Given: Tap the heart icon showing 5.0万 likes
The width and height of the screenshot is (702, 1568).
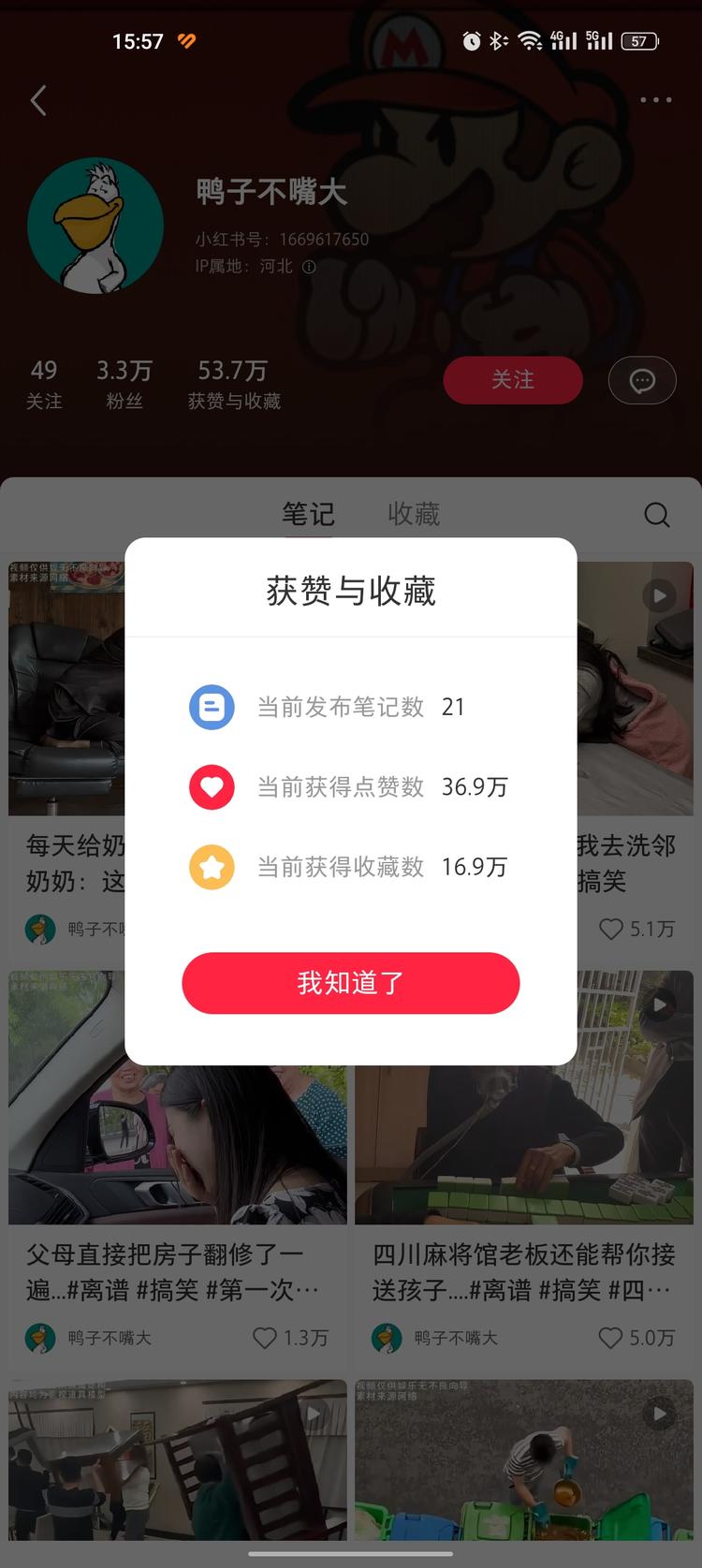Looking at the screenshot, I should (611, 1339).
